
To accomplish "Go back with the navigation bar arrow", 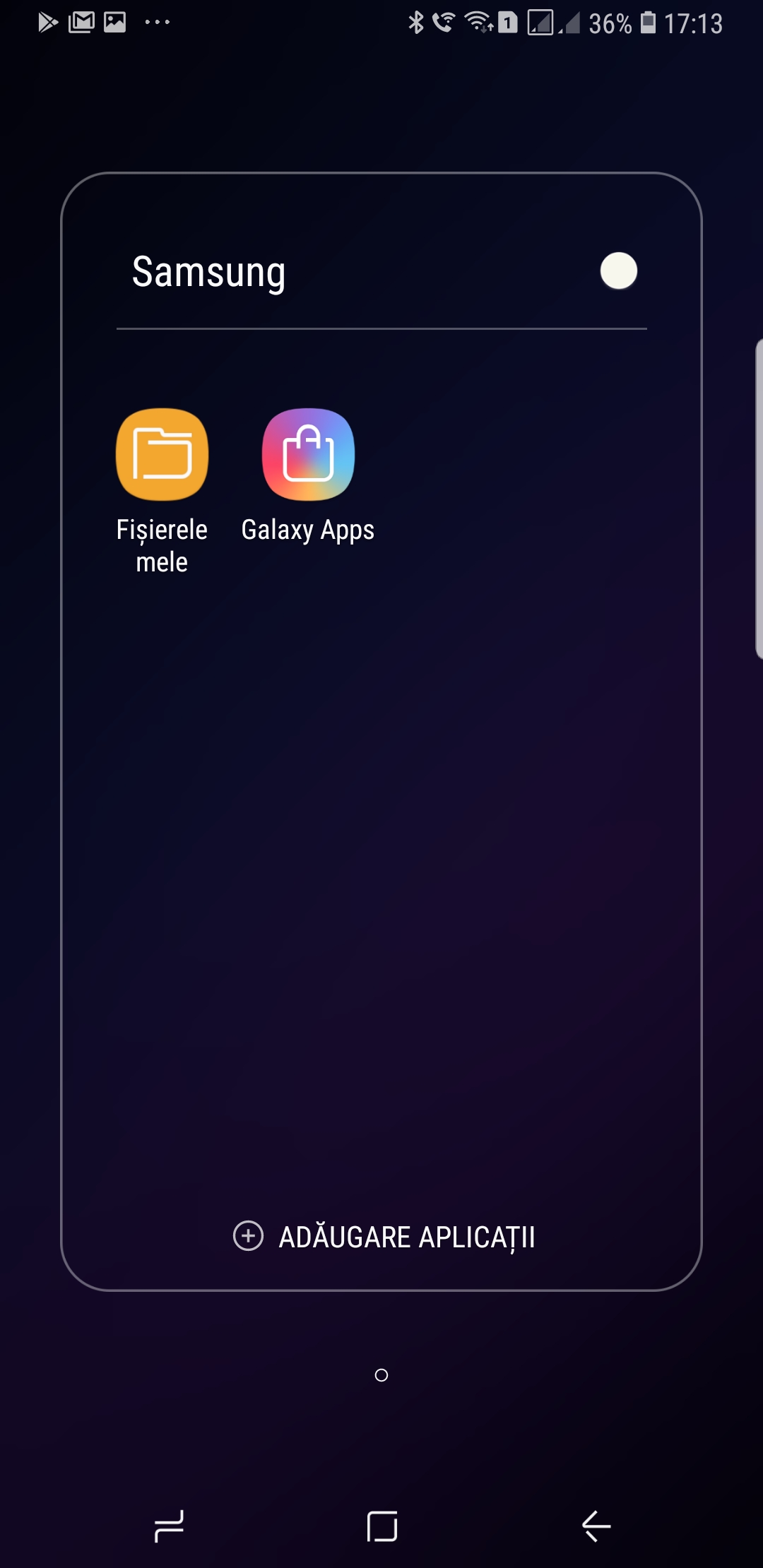I will click(596, 1526).
